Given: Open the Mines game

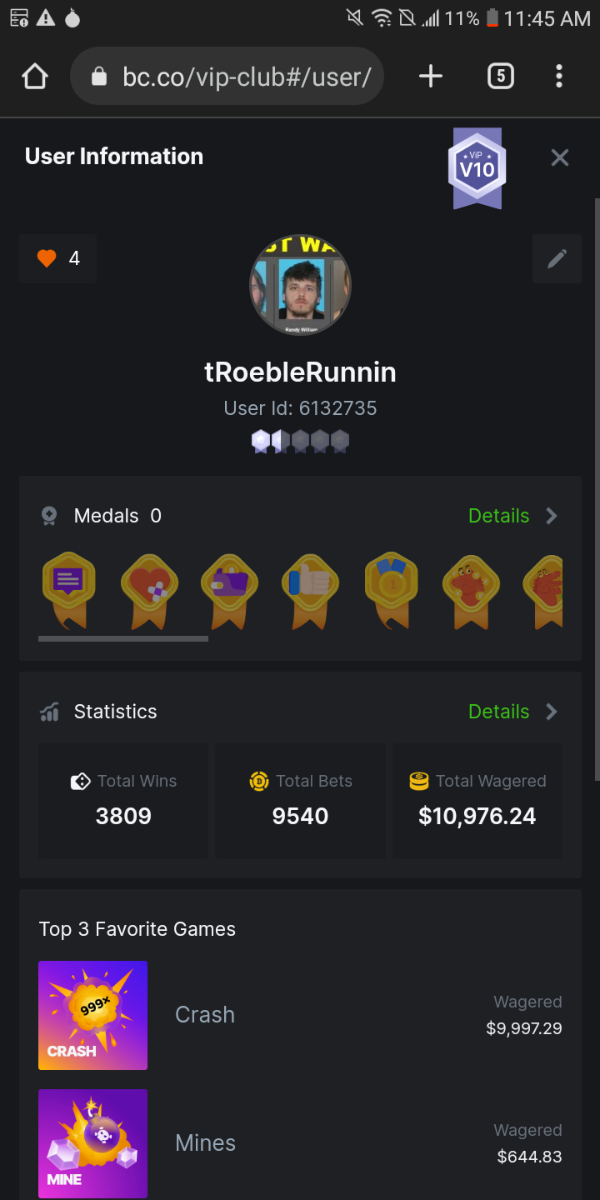Looking at the screenshot, I should tap(93, 1143).
